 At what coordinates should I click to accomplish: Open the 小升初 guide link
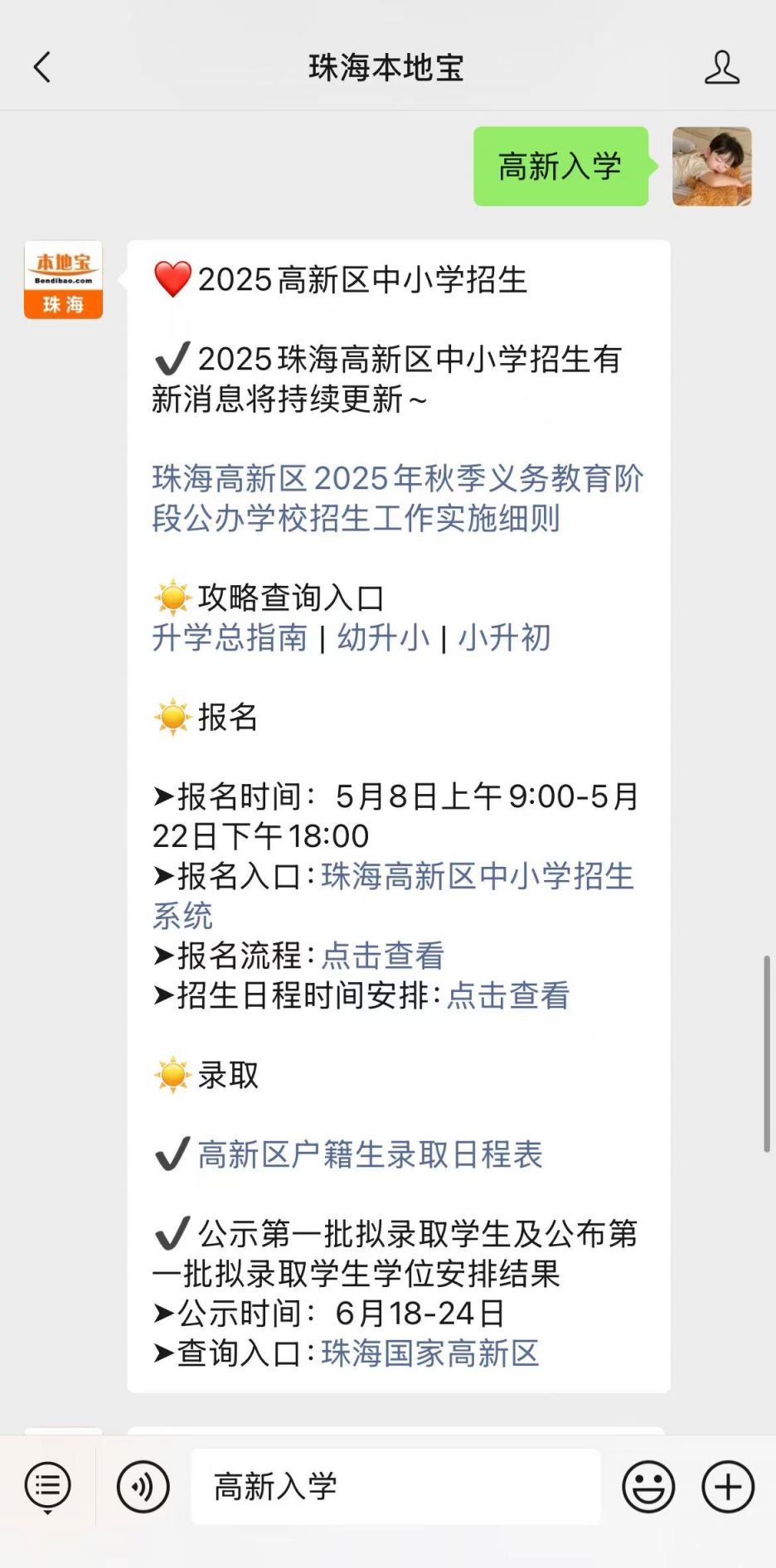[504, 638]
